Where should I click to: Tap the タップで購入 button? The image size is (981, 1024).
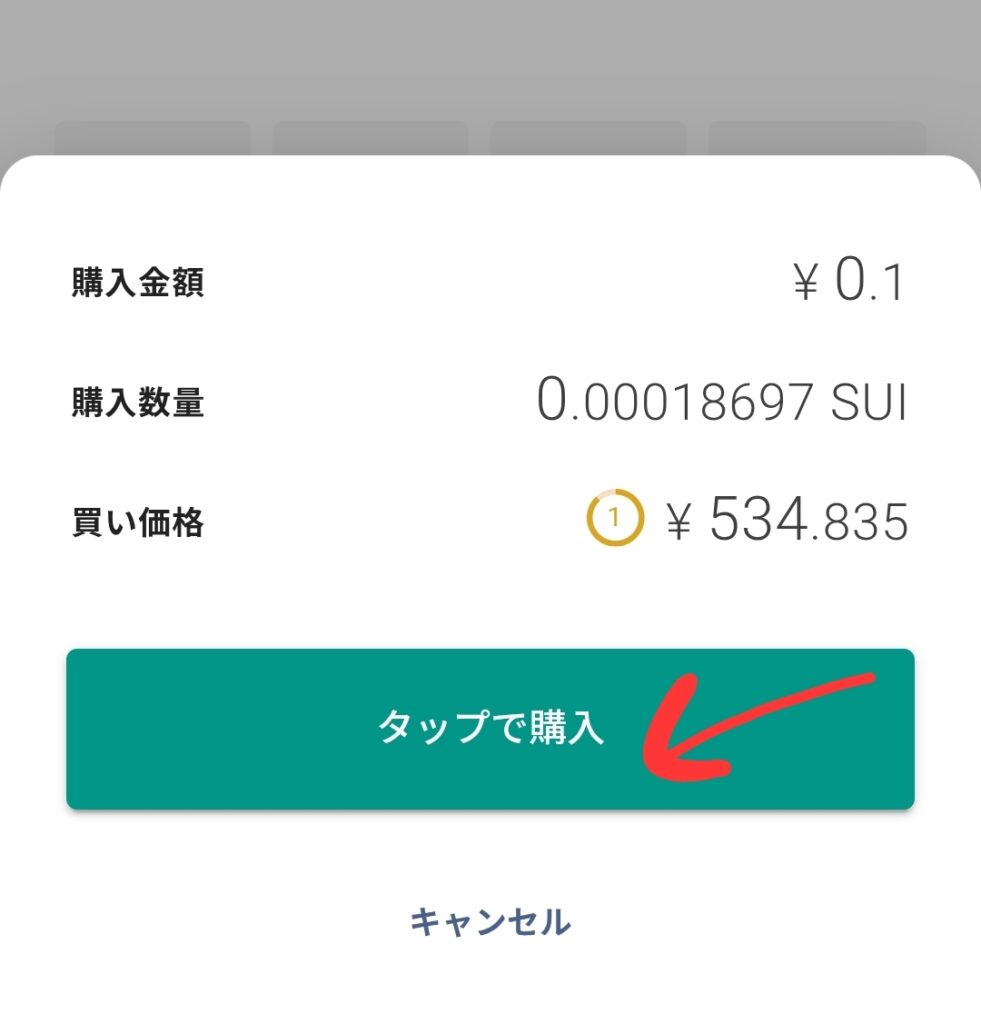(x=490, y=729)
